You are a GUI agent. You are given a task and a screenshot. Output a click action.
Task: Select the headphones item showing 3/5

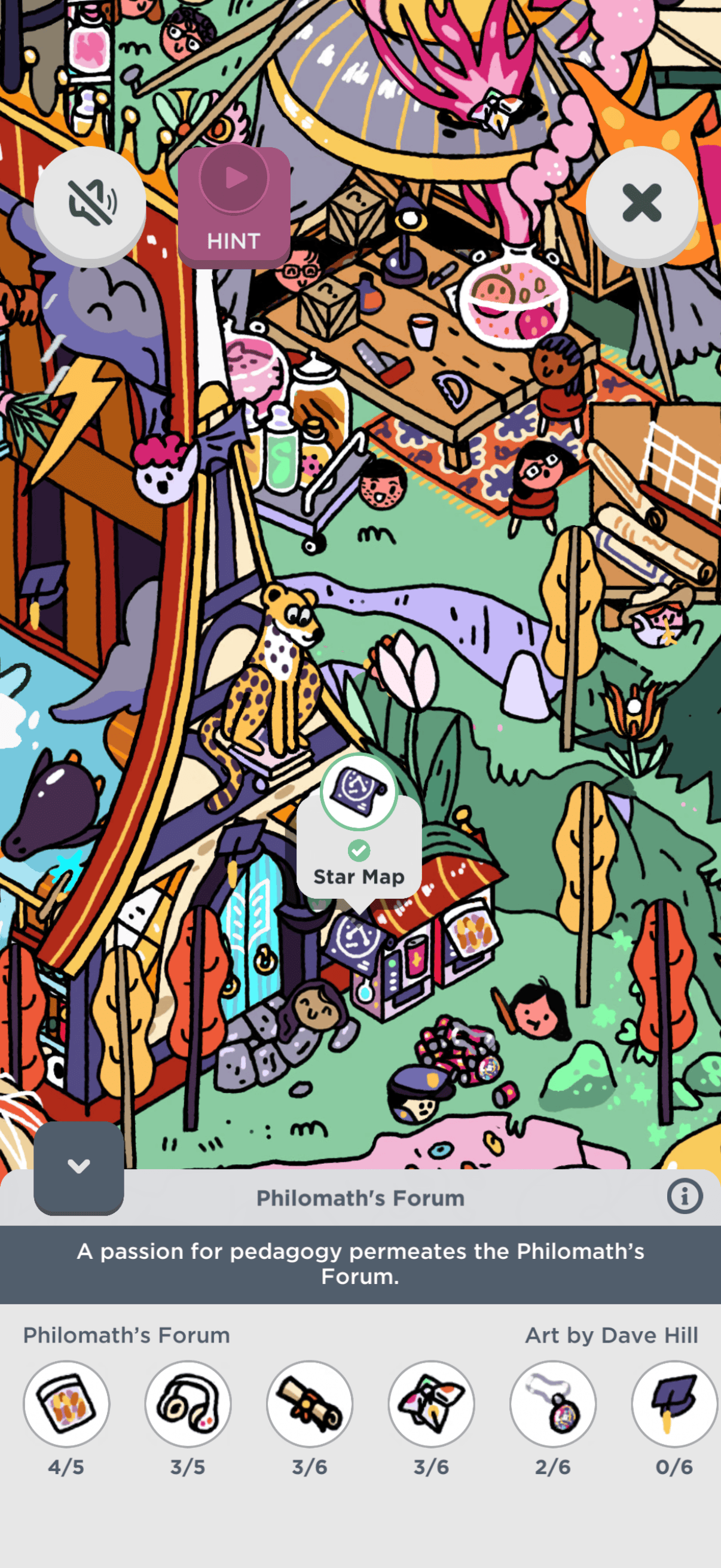[x=188, y=1404]
